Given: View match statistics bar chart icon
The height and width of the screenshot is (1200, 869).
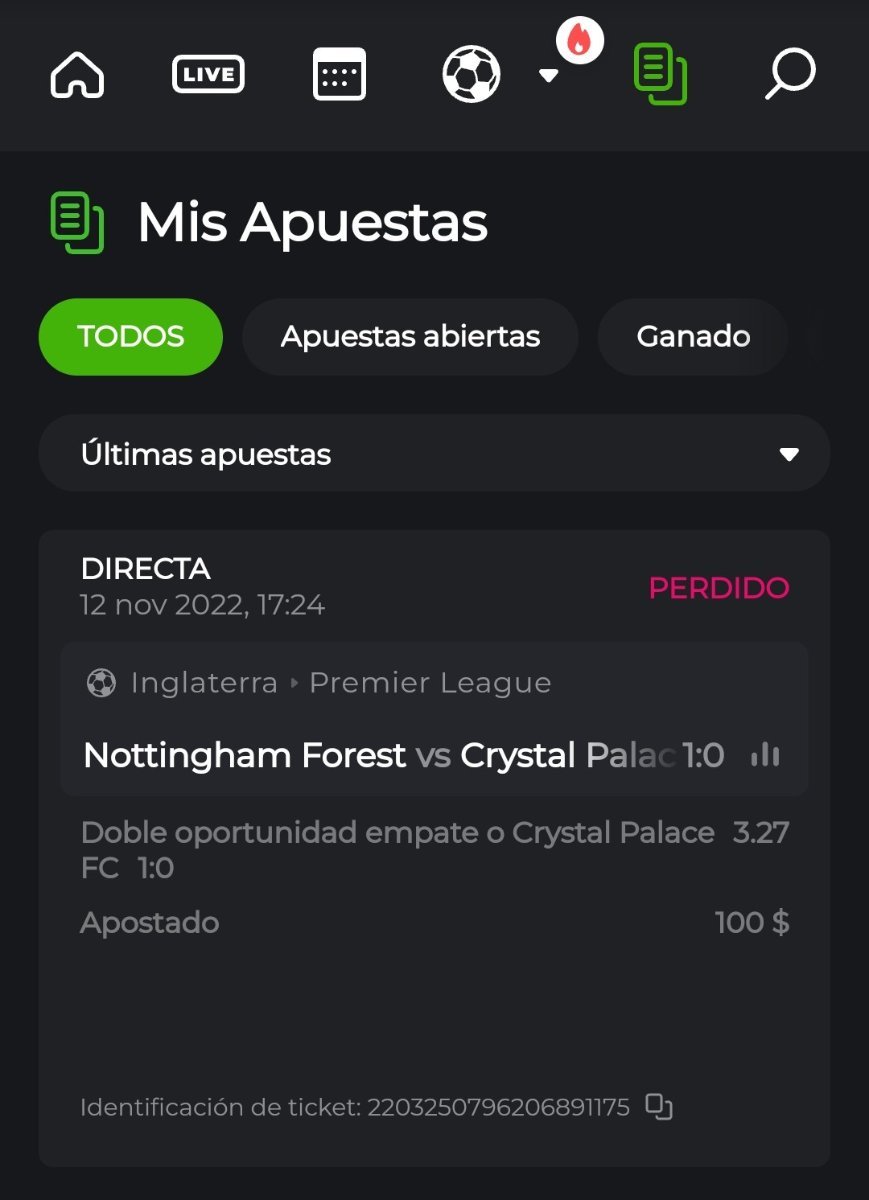Looking at the screenshot, I should click(x=765, y=755).
